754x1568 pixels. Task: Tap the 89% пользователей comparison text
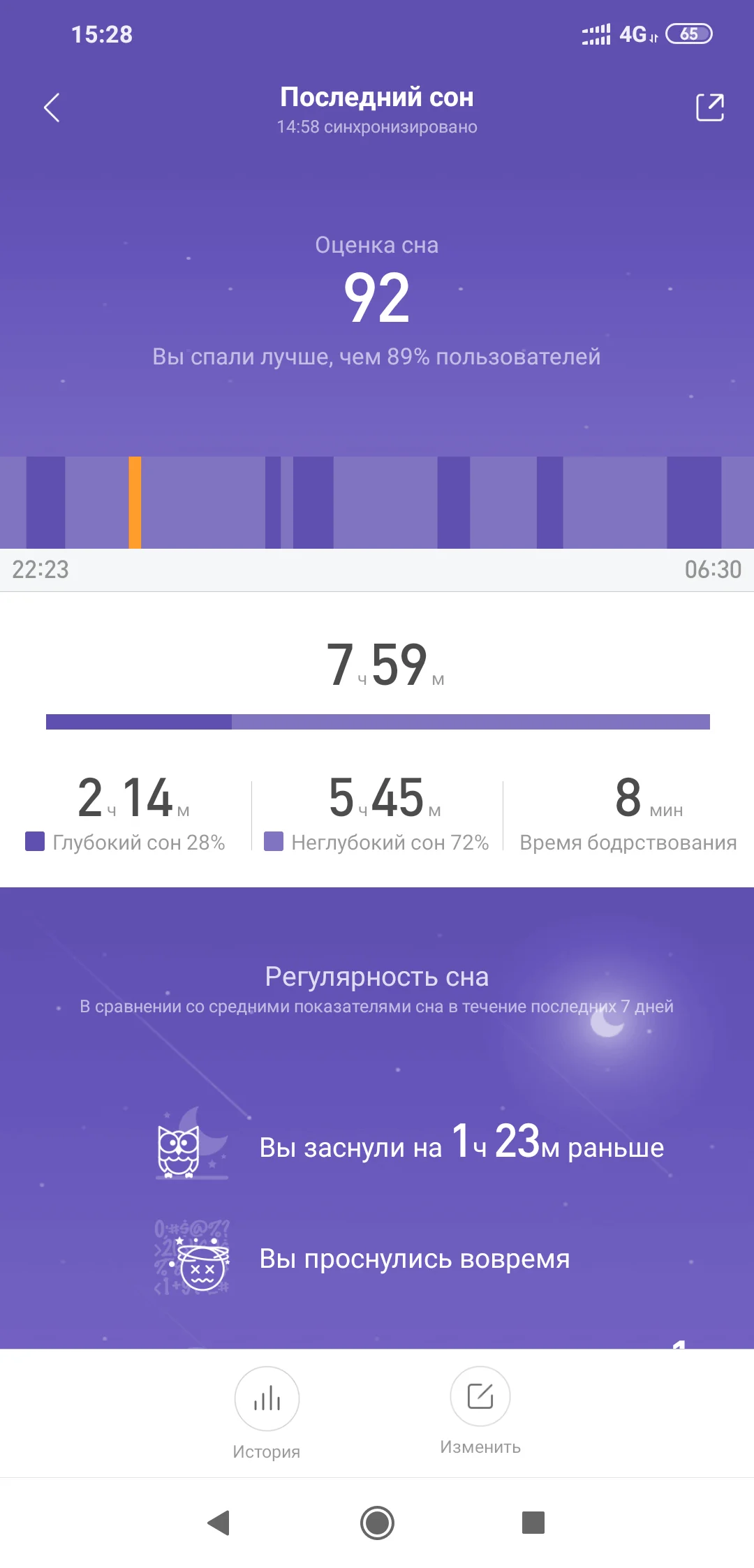tap(377, 357)
